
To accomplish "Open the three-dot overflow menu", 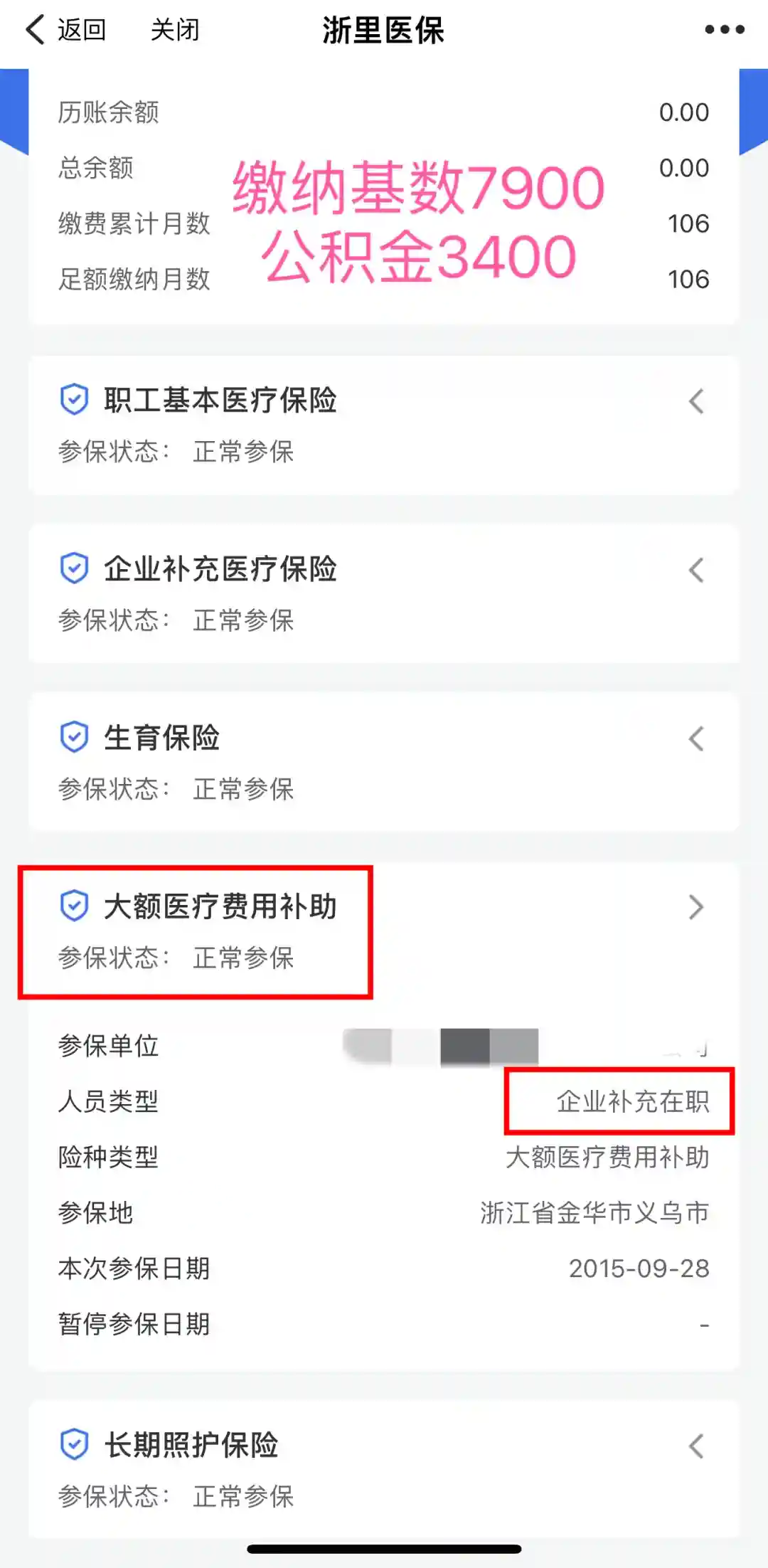I will pyautogui.click(x=724, y=30).
